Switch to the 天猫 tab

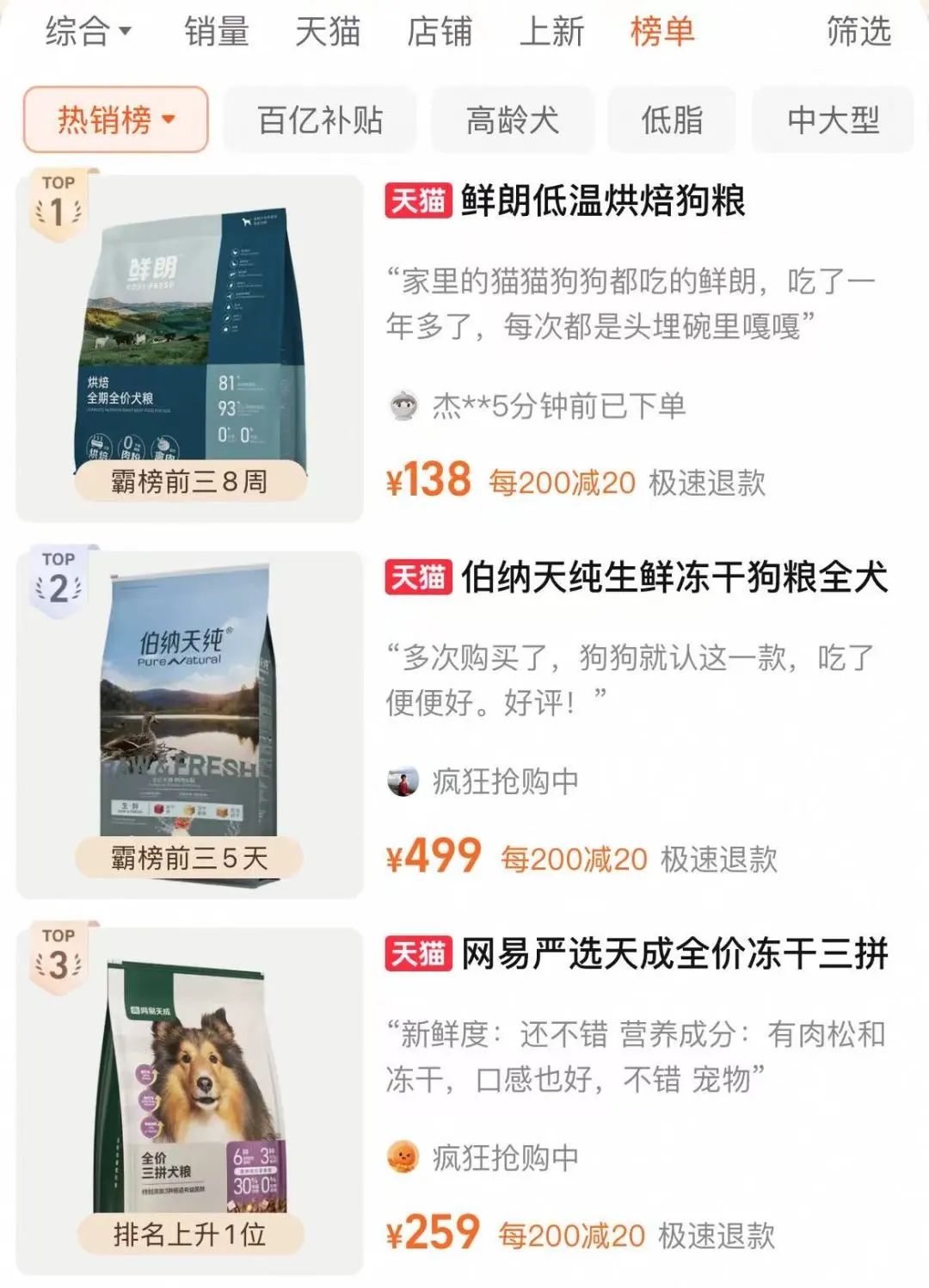327,33
